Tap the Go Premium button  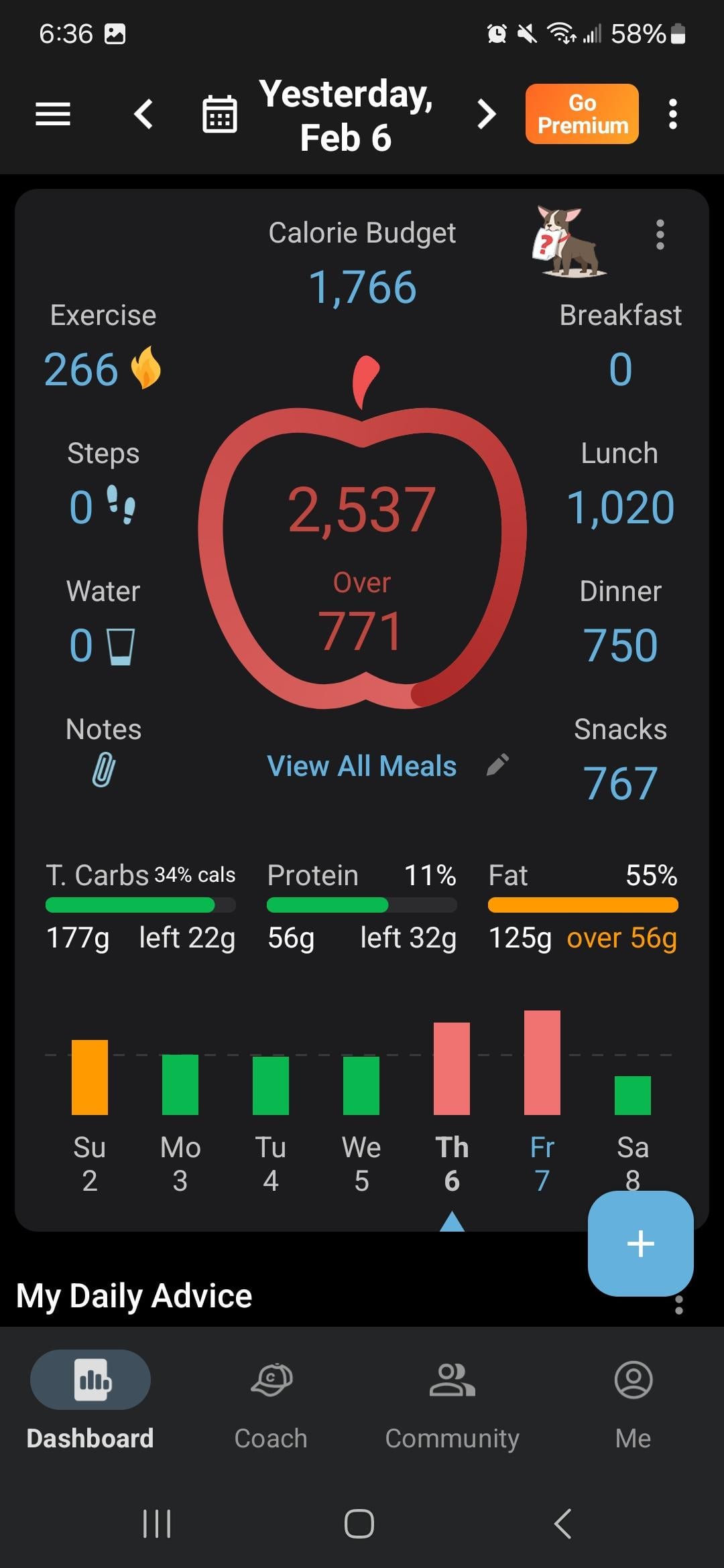pos(582,114)
